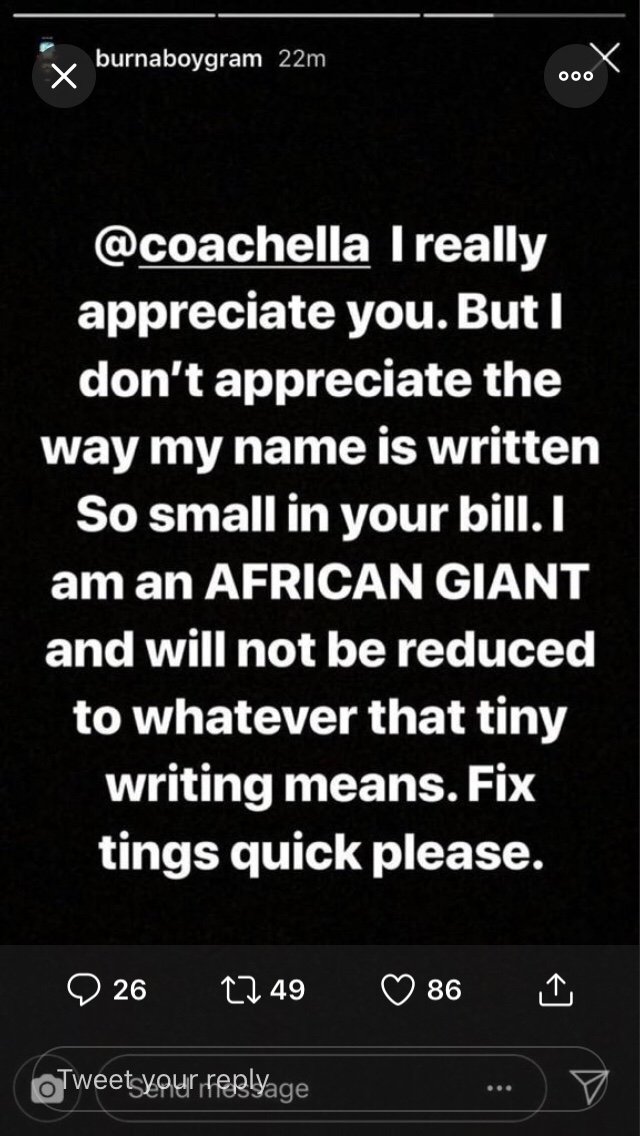Reply to the tweet via comment icon
Viewport: 640px width, 1136px height.
click(83, 989)
